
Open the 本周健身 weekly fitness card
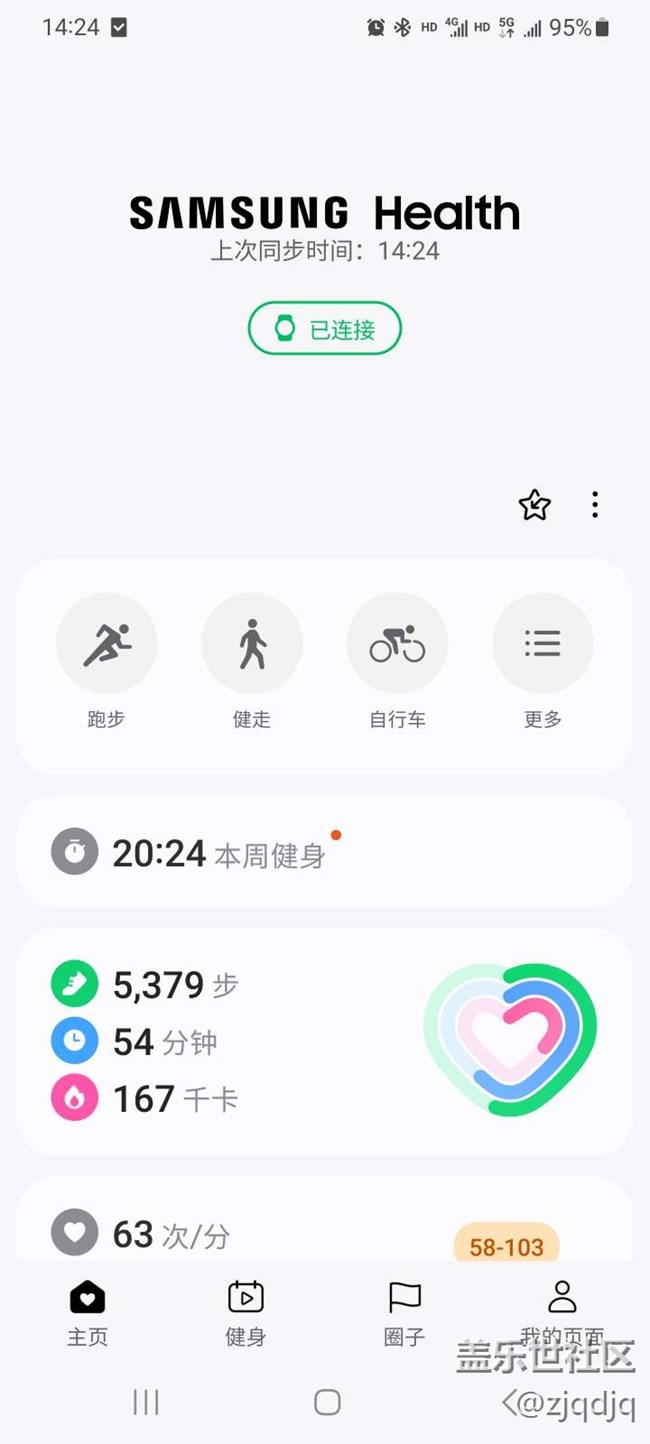click(324, 853)
